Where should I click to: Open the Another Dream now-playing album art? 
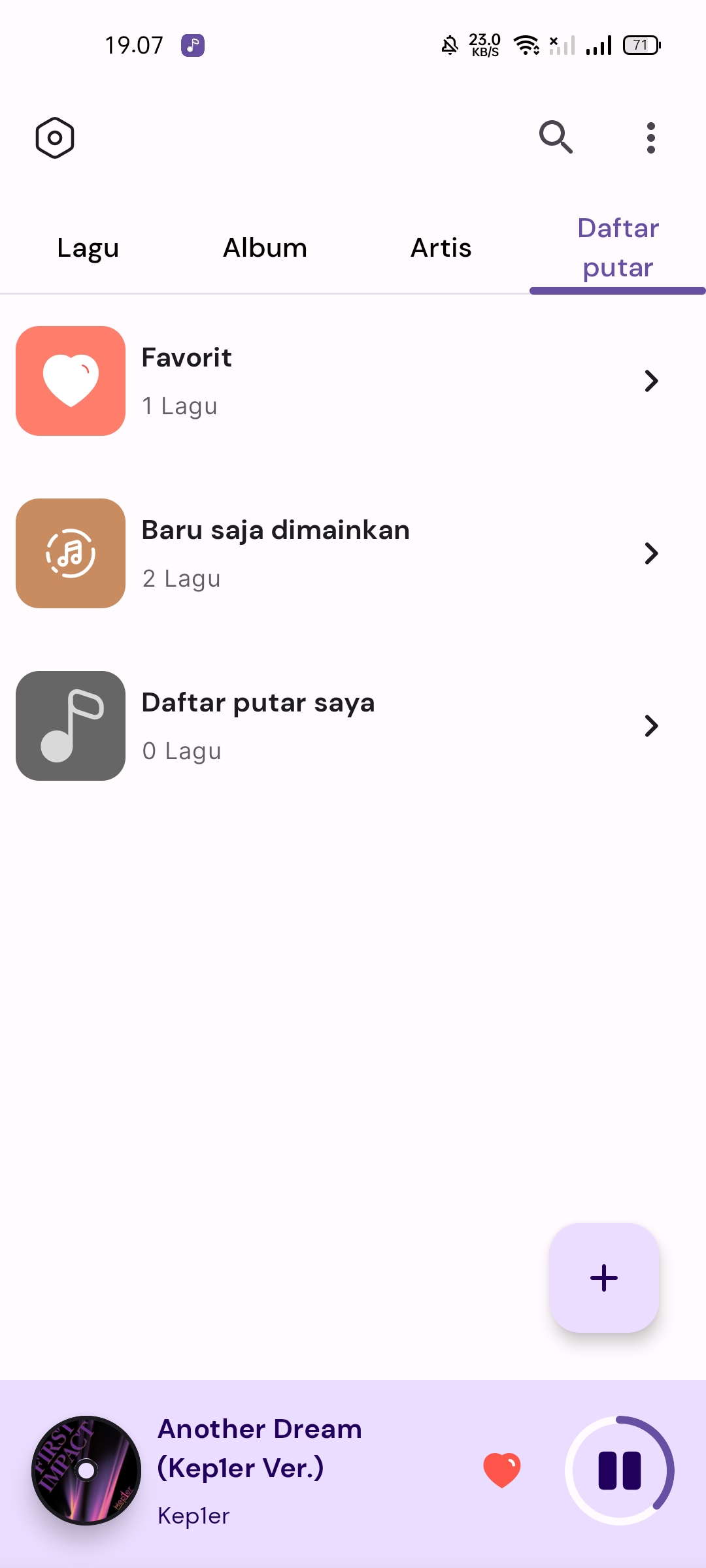(86, 1471)
